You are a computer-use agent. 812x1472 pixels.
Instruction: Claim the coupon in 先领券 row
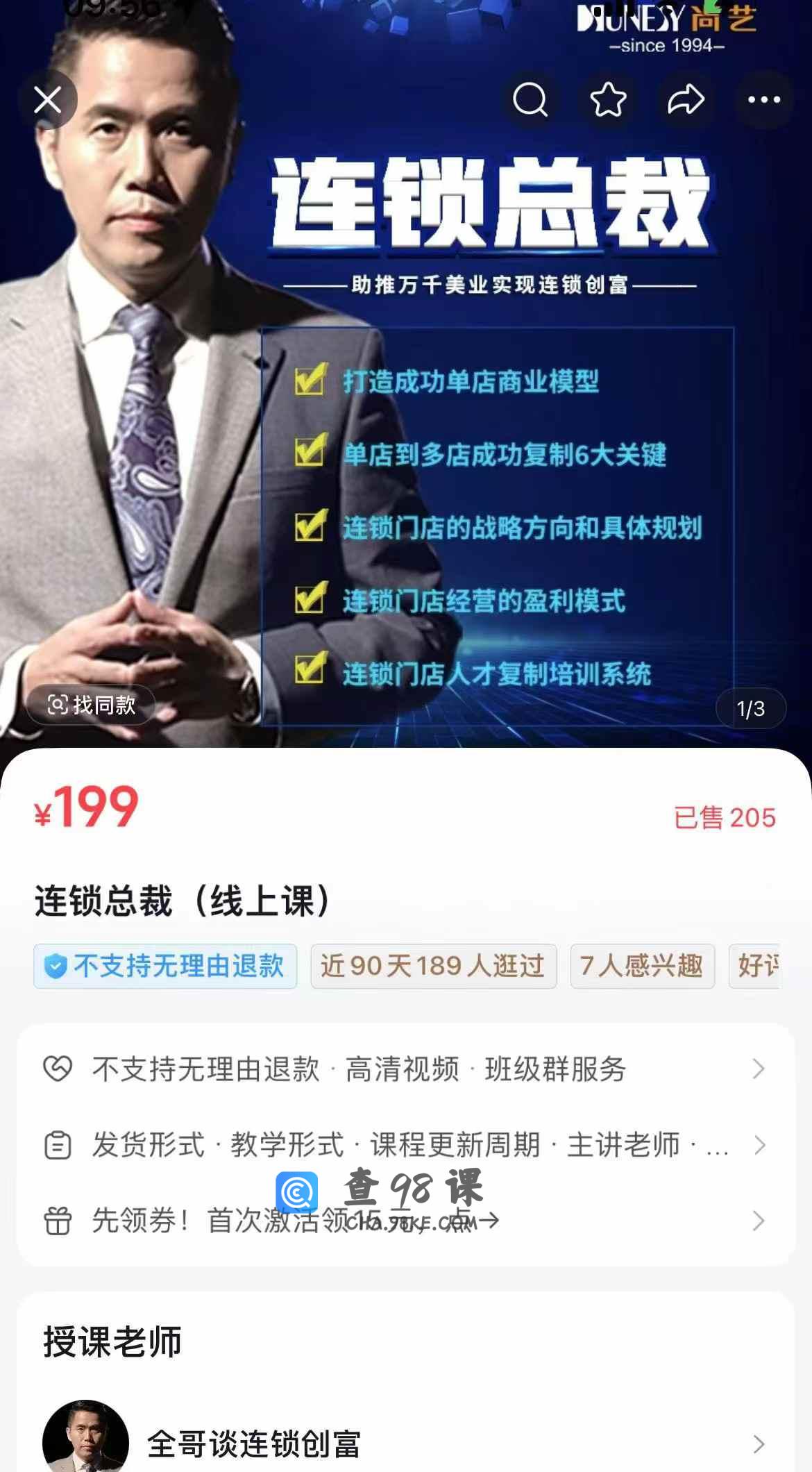[x=405, y=1221]
